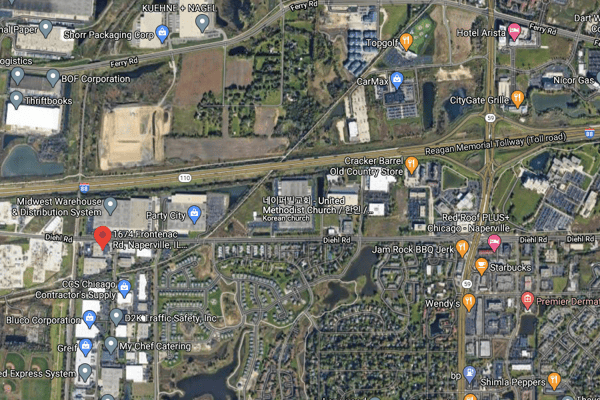600x400 pixels.
Task: Open the Jam Rock BBQ Jerk marker
Action: pos(462,247)
